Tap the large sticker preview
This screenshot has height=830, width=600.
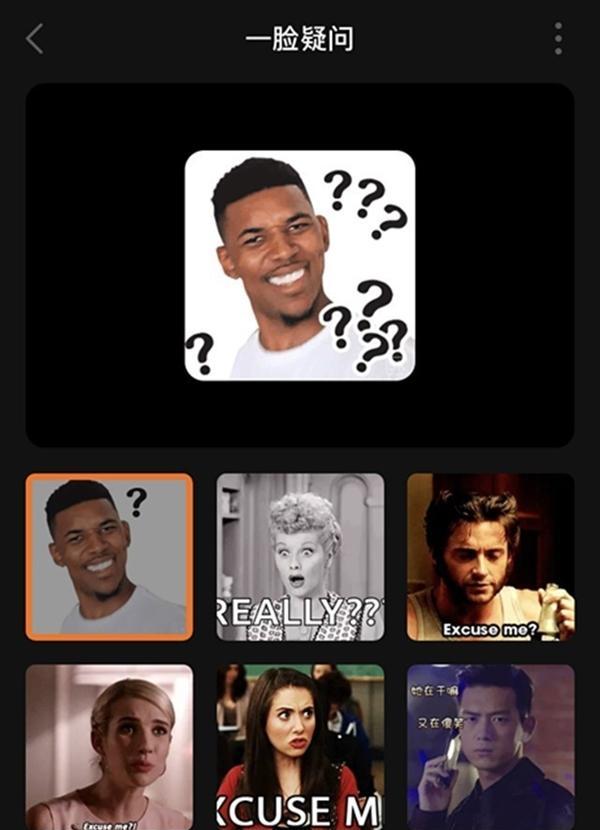300,265
